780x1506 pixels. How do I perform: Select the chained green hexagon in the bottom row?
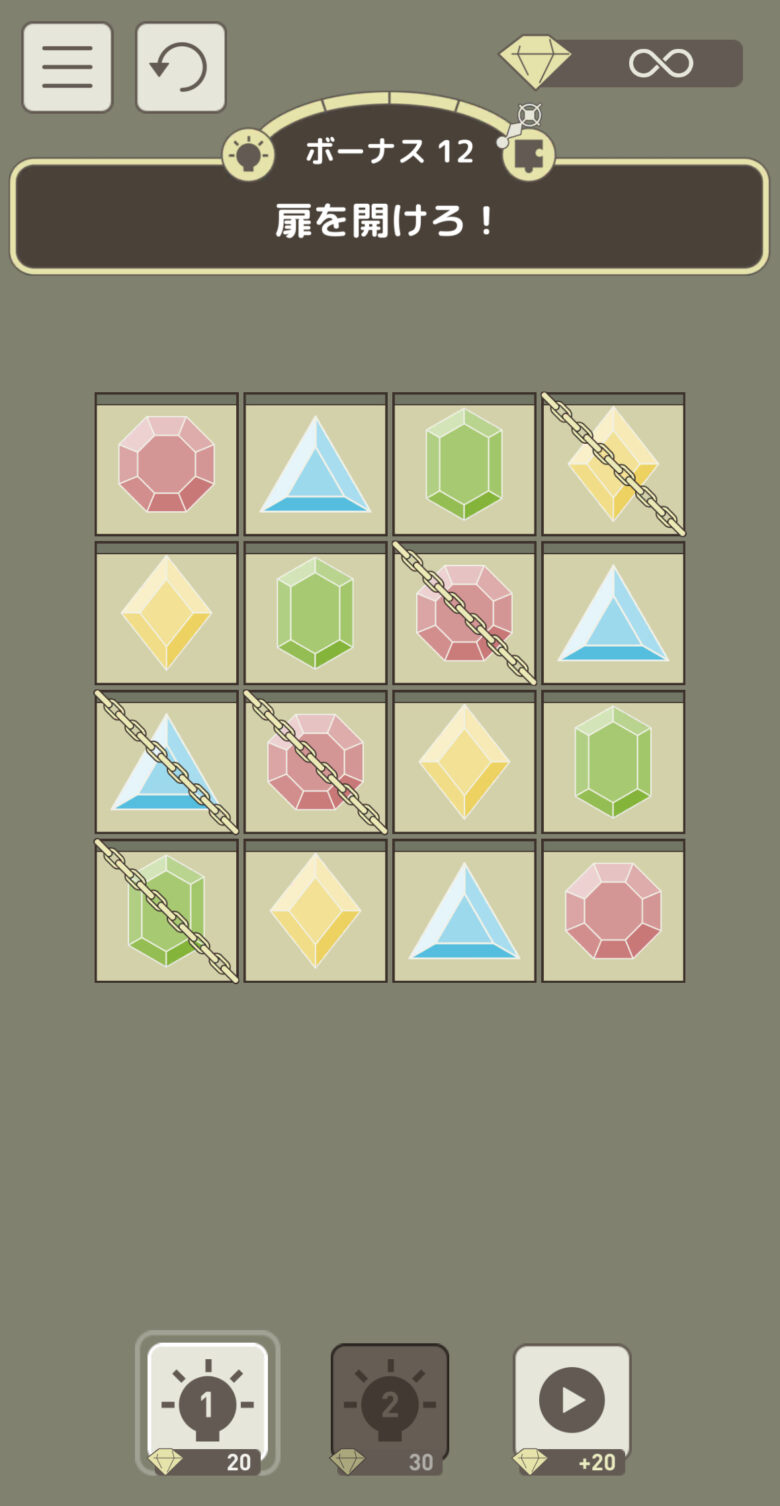[166, 911]
